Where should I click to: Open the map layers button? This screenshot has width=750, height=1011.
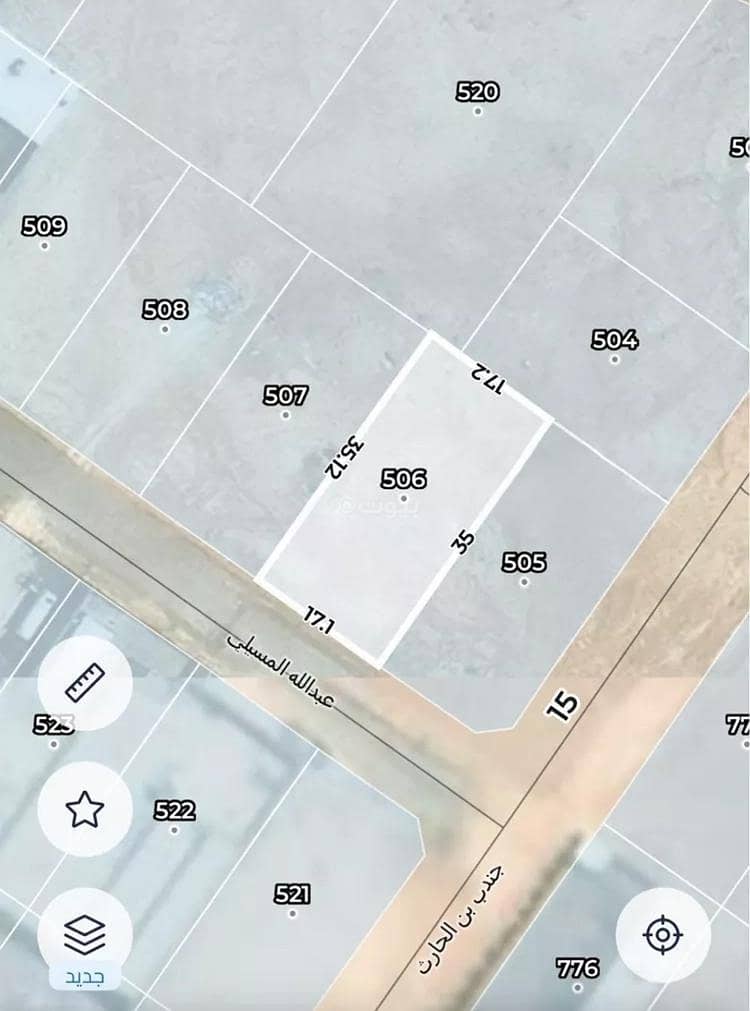85,935
